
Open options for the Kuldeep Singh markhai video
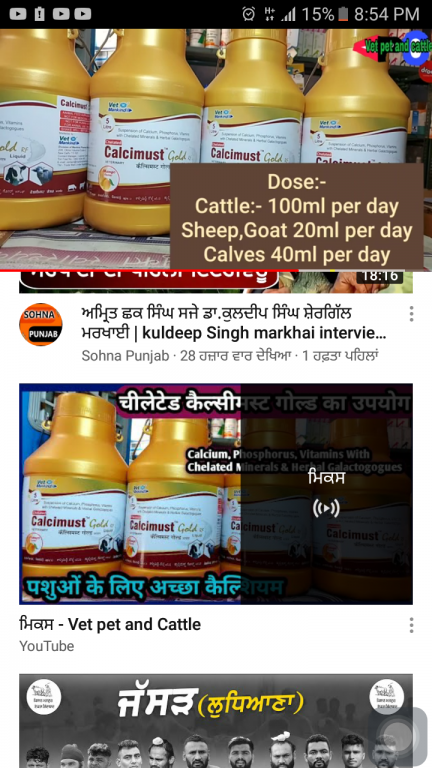[x=411, y=313]
